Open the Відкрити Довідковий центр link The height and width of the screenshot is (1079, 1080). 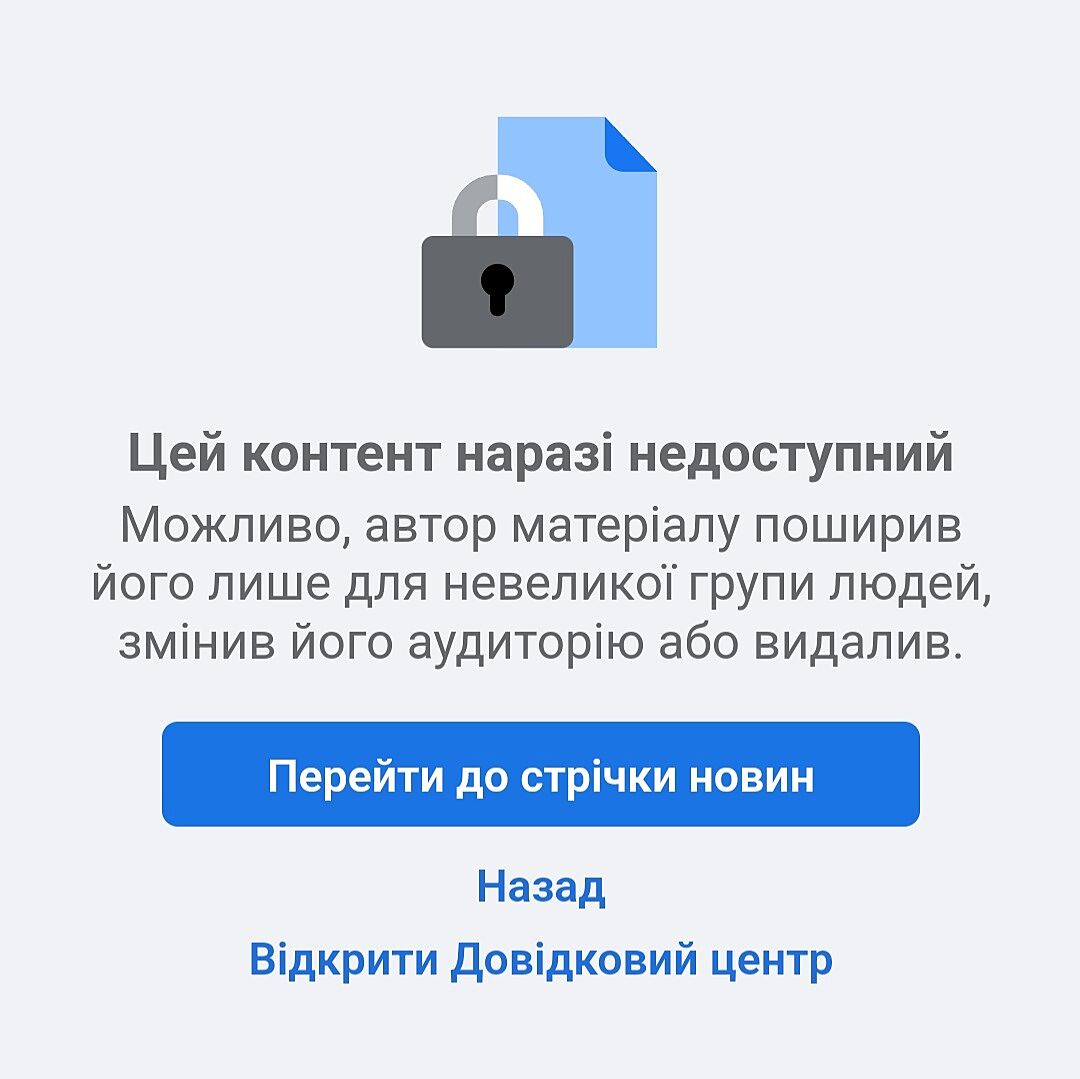(540, 961)
